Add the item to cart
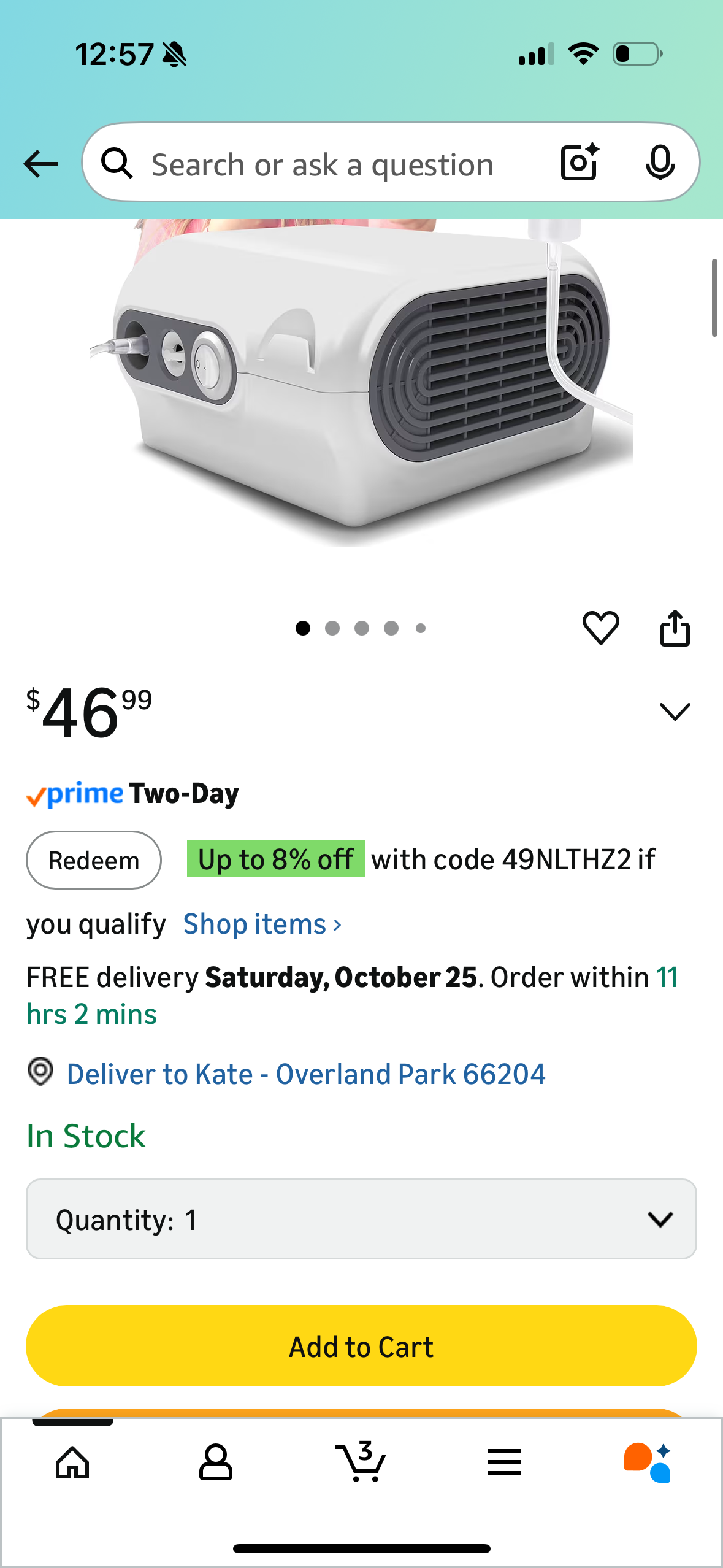The height and width of the screenshot is (1568, 723). pyautogui.click(x=361, y=1347)
